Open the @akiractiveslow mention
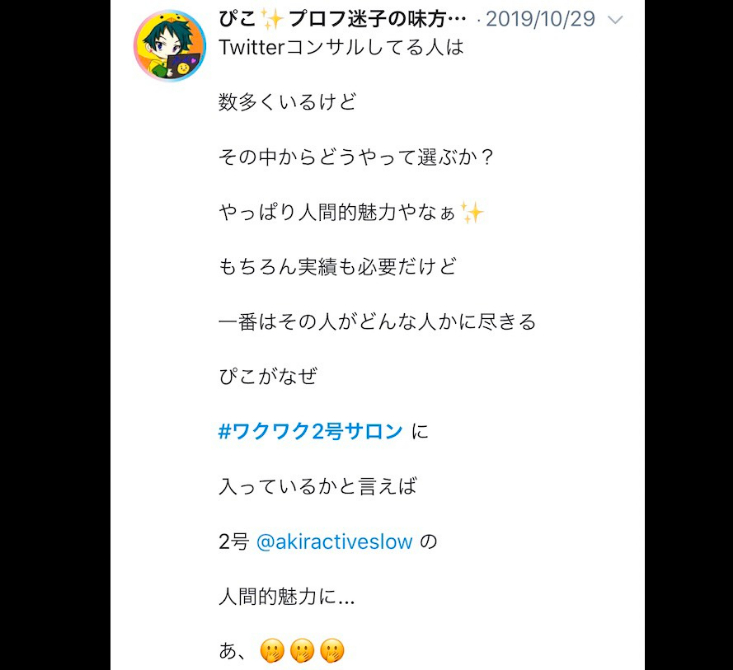 click(x=334, y=542)
